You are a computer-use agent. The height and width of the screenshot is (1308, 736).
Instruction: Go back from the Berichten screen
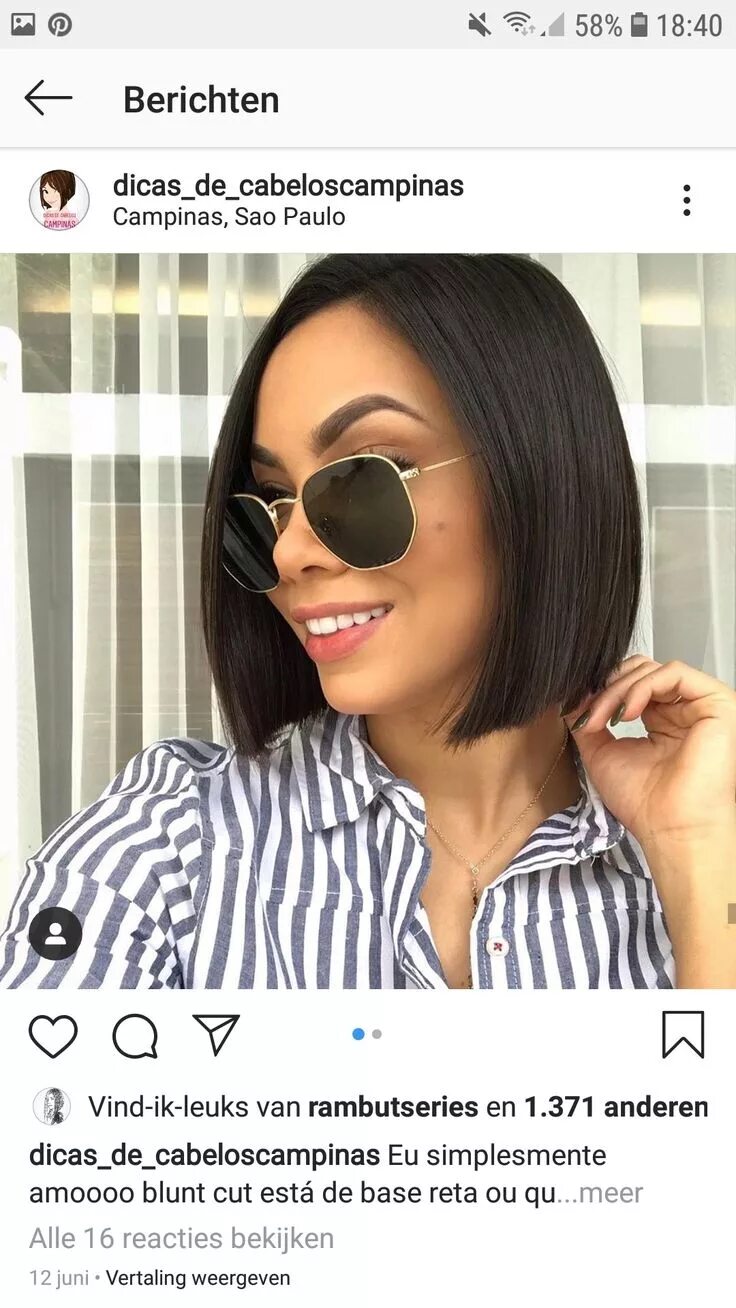click(x=48, y=98)
